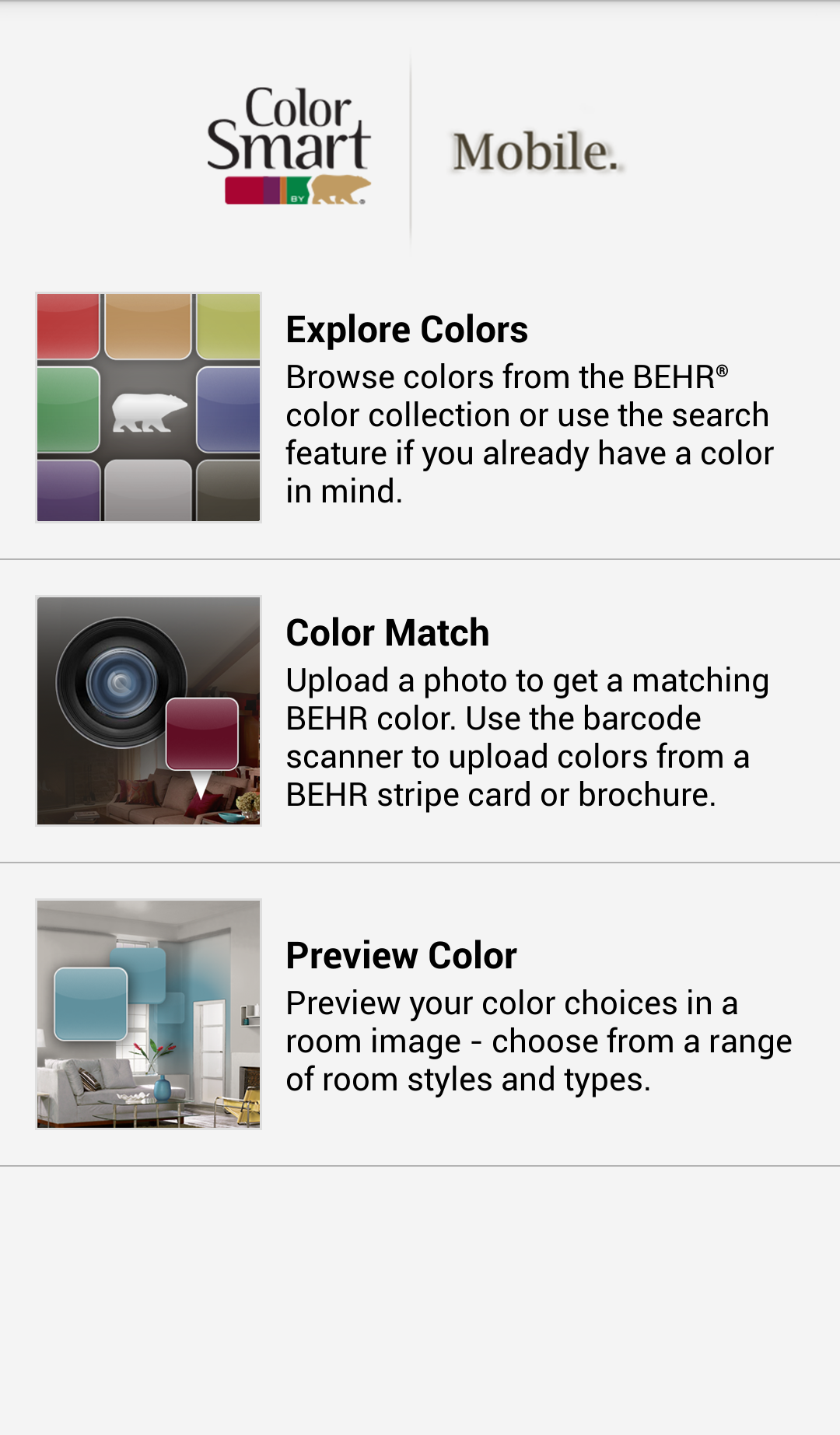Open the Explore Colors feature

tap(407, 328)
